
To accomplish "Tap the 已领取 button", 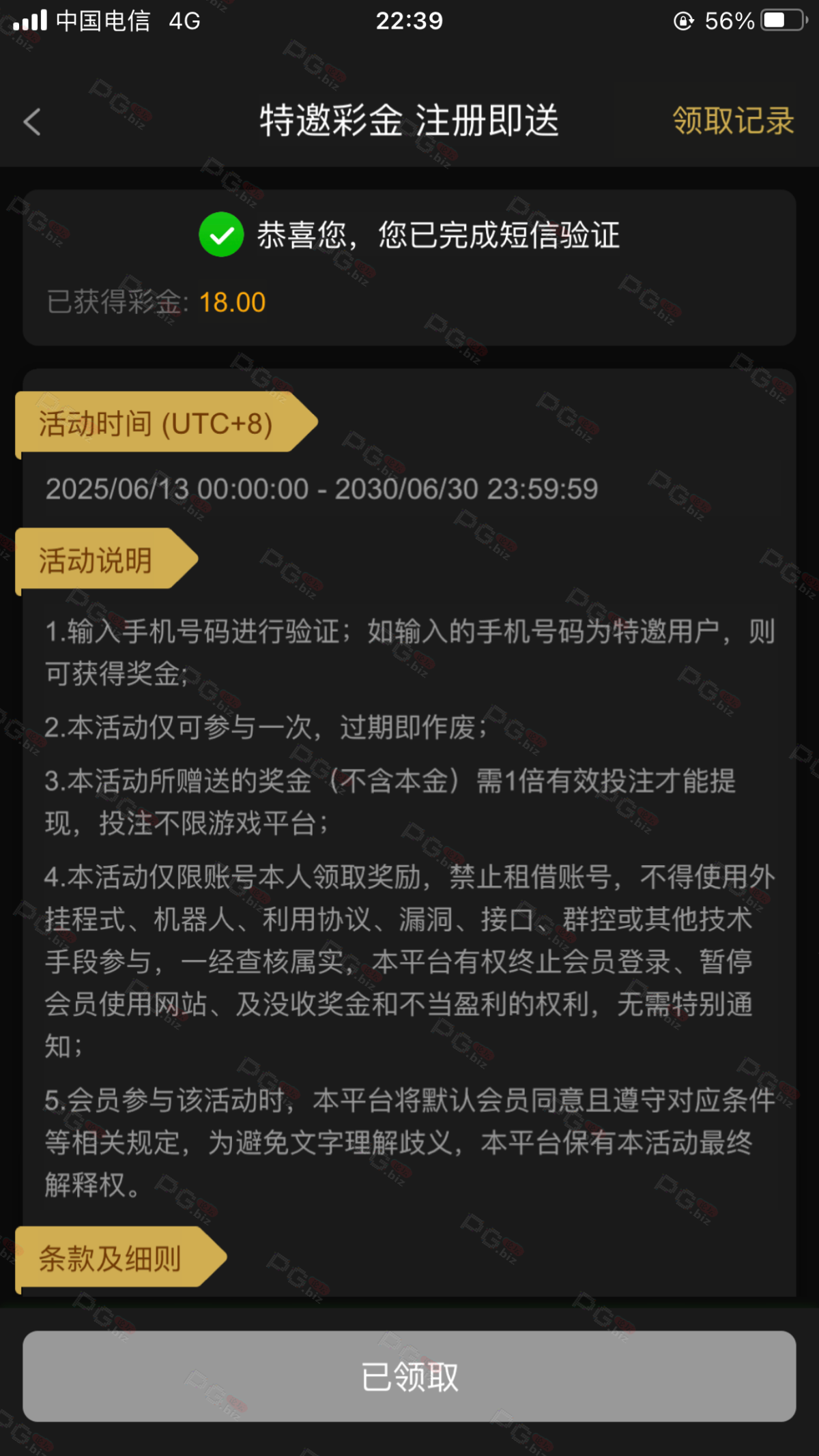I will pyautogui.click(x=409, y=1376).
